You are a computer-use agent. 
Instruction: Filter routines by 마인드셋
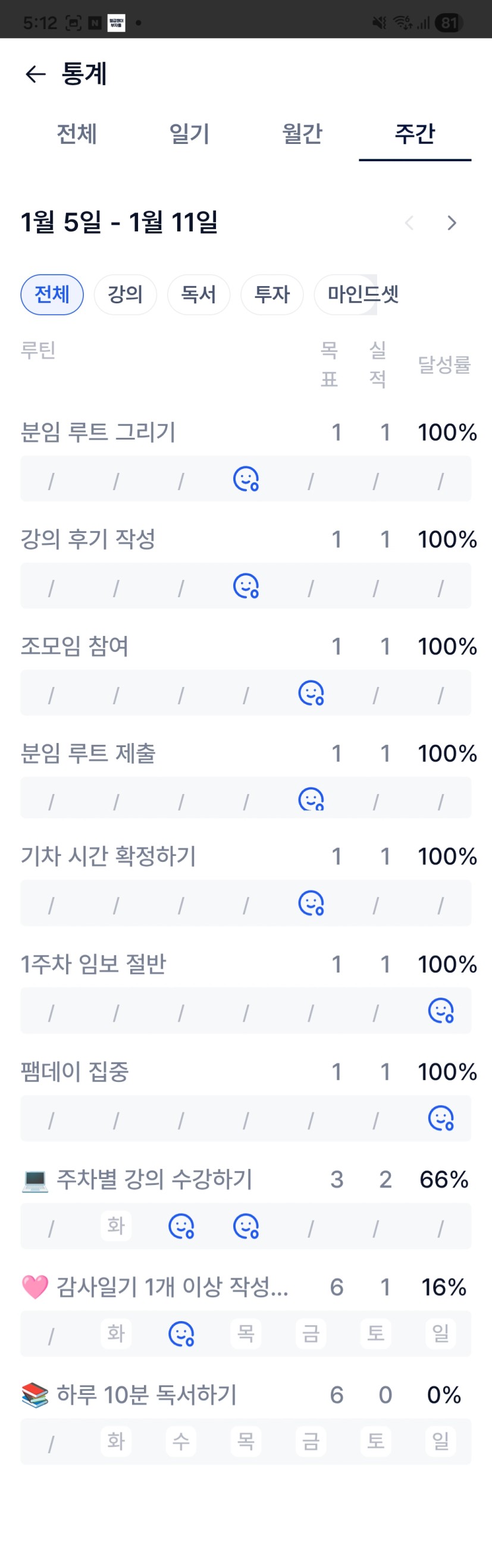pyautogui.click(x=363, y=294)
